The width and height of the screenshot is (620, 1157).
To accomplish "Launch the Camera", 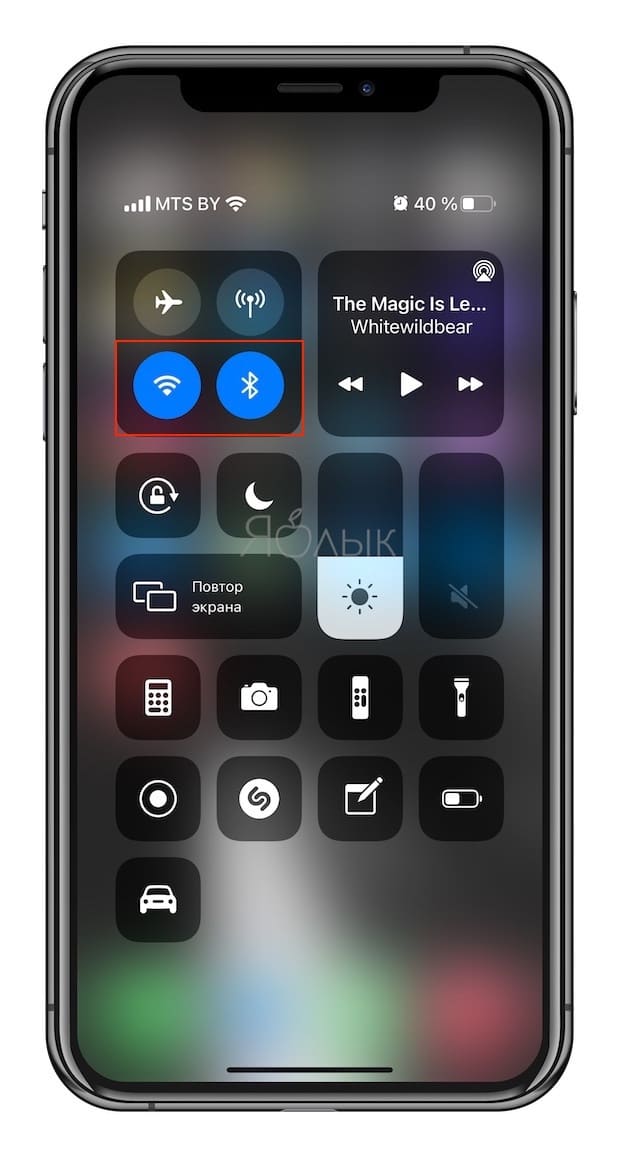I will [x=259, y=697].
